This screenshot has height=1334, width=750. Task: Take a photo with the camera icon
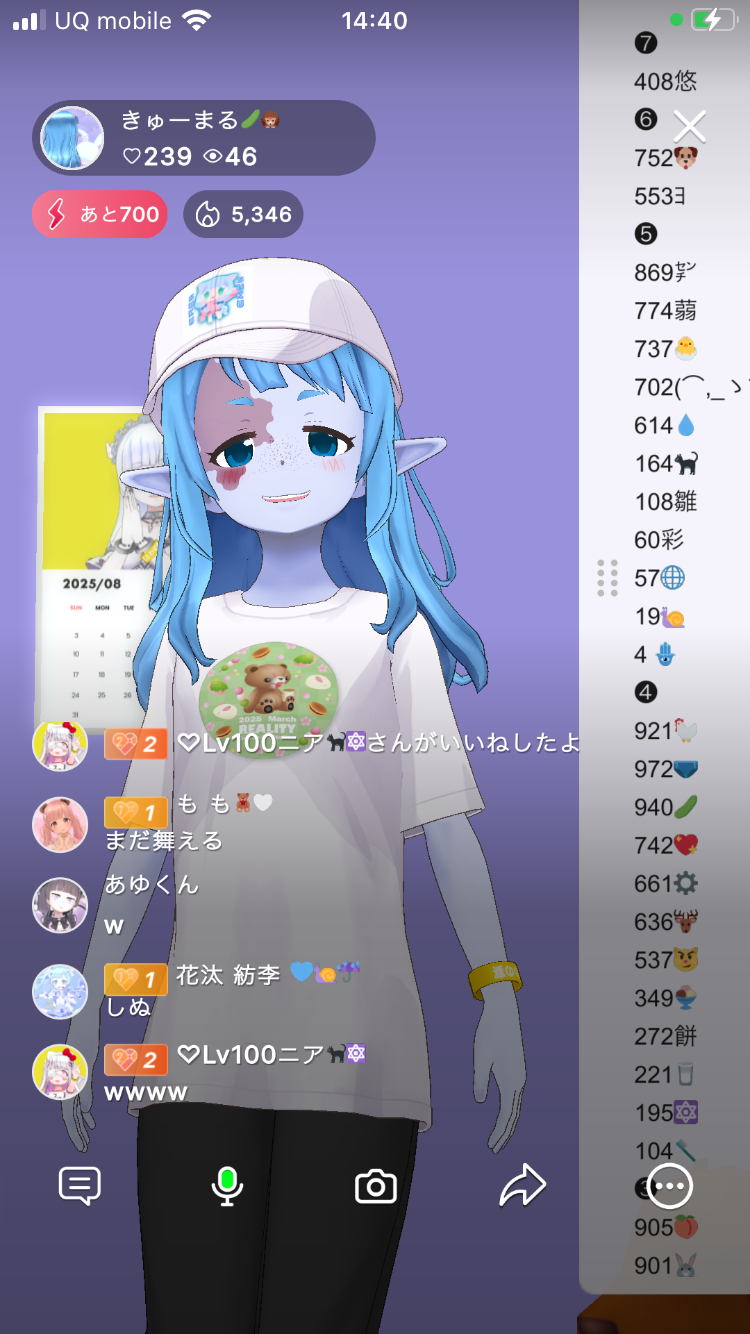pyautogui.click(x=376, y=1187)
